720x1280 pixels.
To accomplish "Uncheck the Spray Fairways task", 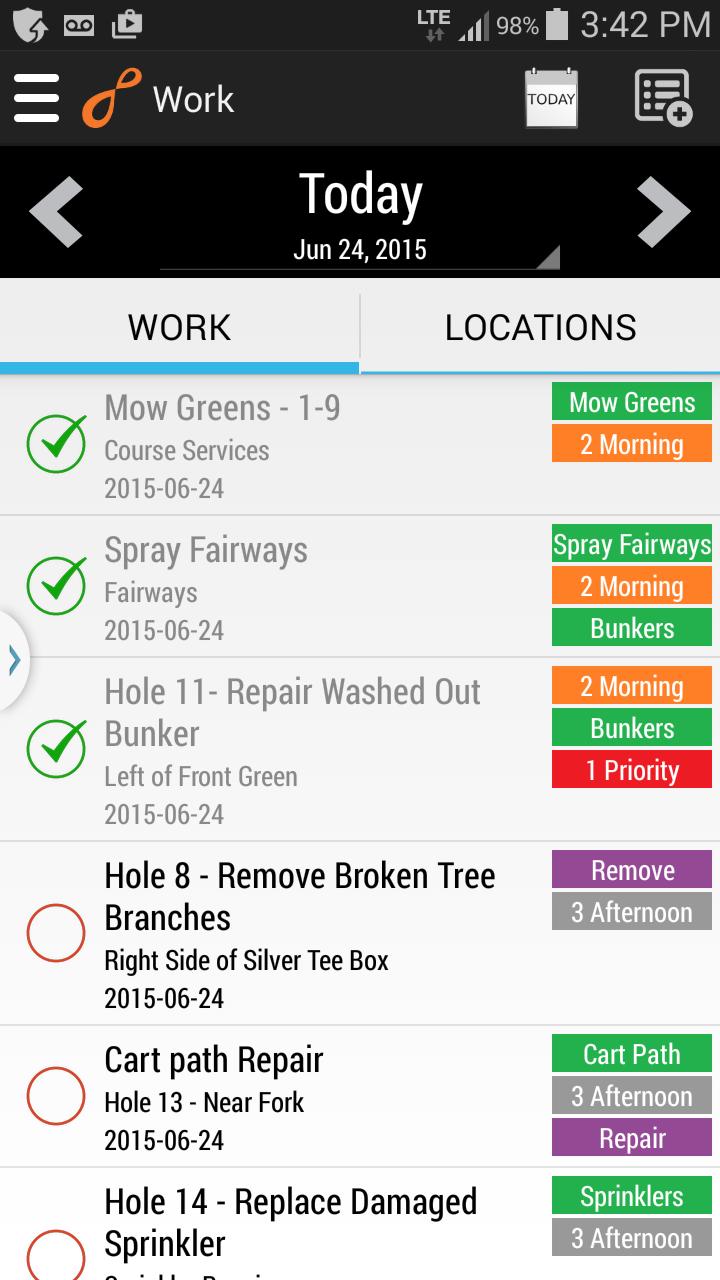I will (56, 586).
